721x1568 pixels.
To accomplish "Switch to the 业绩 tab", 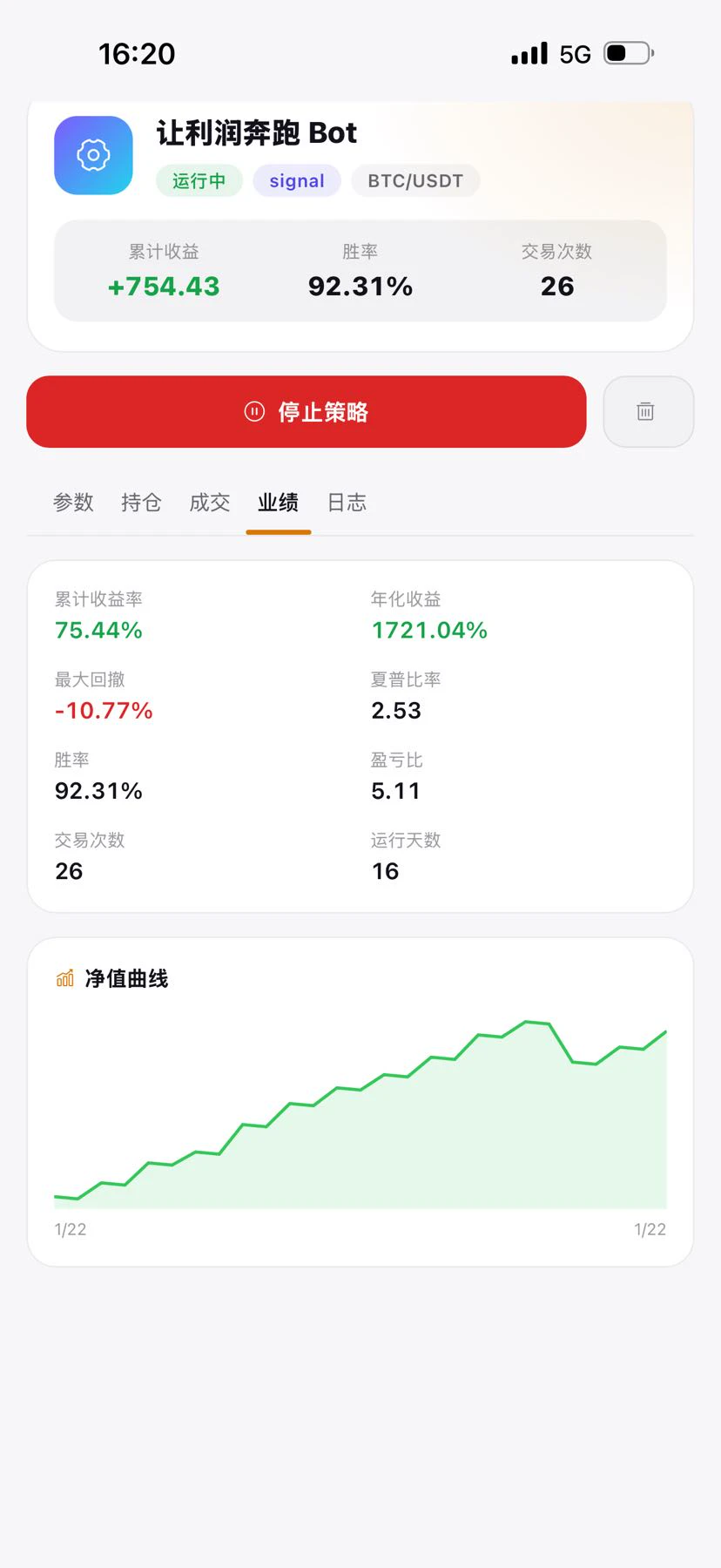I will (x=279, y=503).
